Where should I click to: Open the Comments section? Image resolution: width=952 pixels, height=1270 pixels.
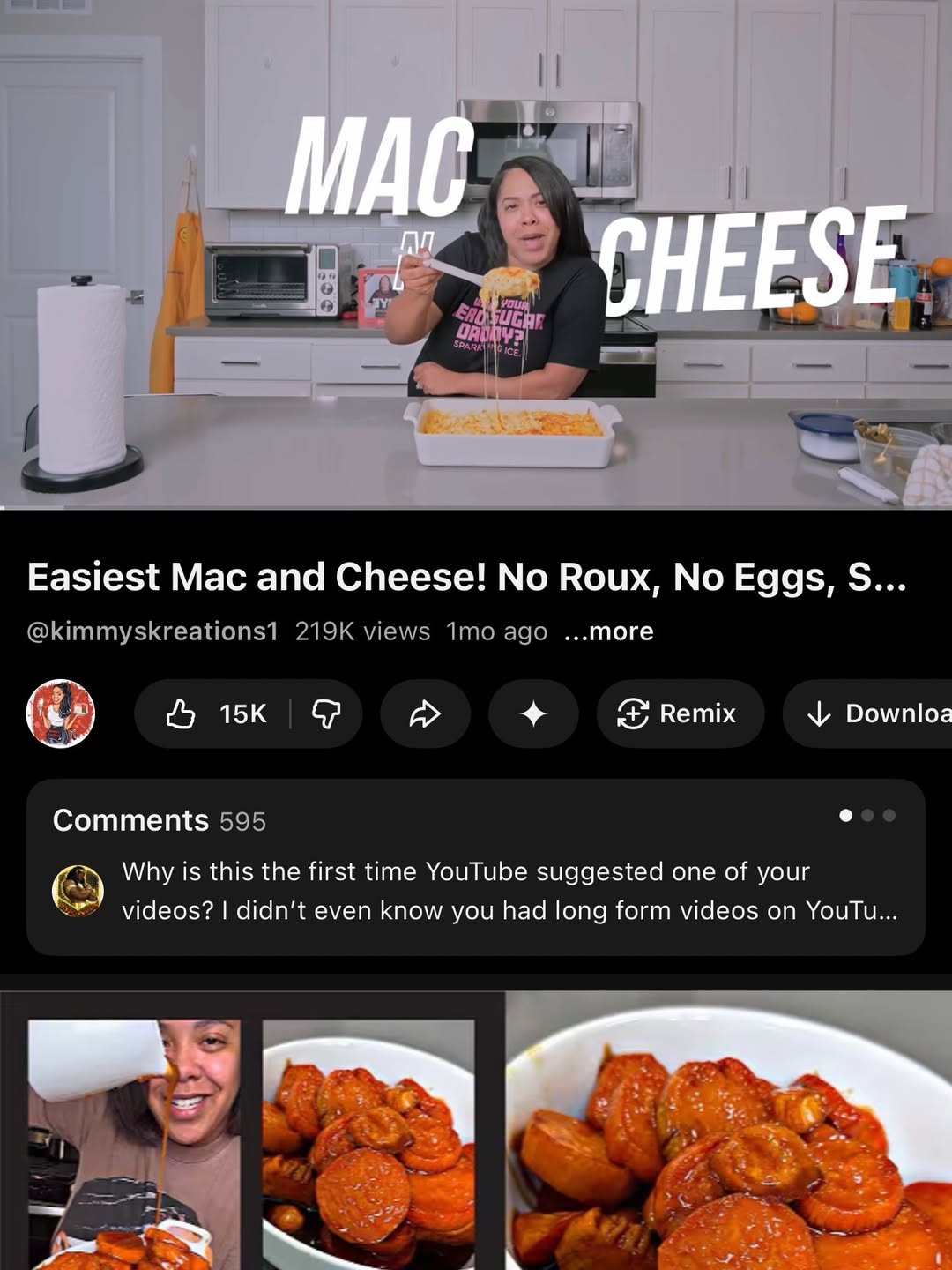[x=476, y=867]
